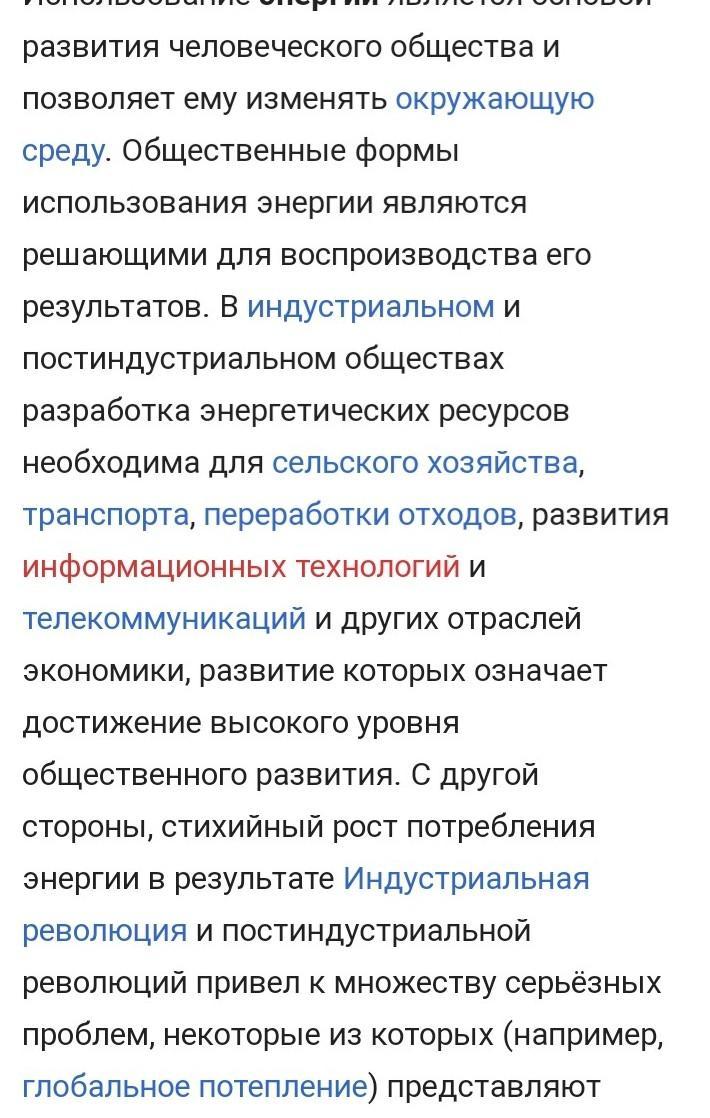Open the окружающую среду link
The width and height of the screenshot is (710, 1118).
pos(494,100)
